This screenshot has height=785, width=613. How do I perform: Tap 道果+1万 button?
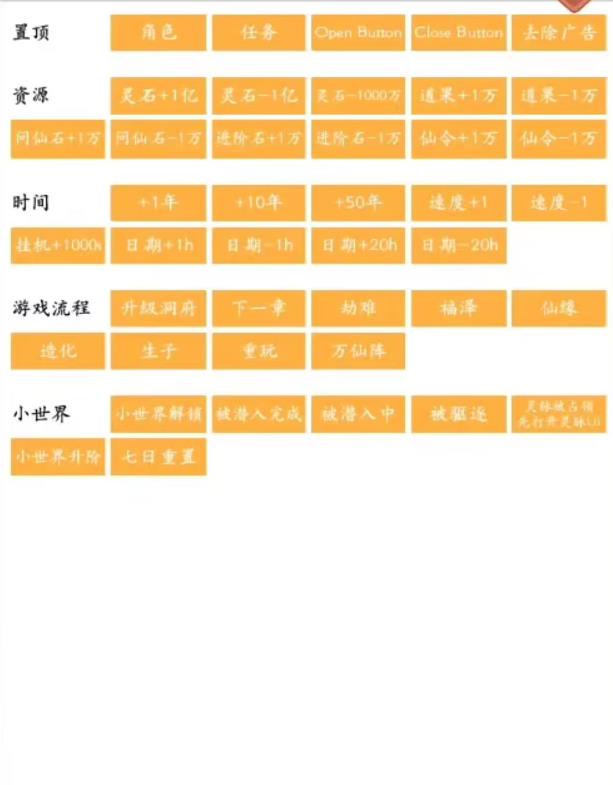pyautogui.click(x=458, y=96)
